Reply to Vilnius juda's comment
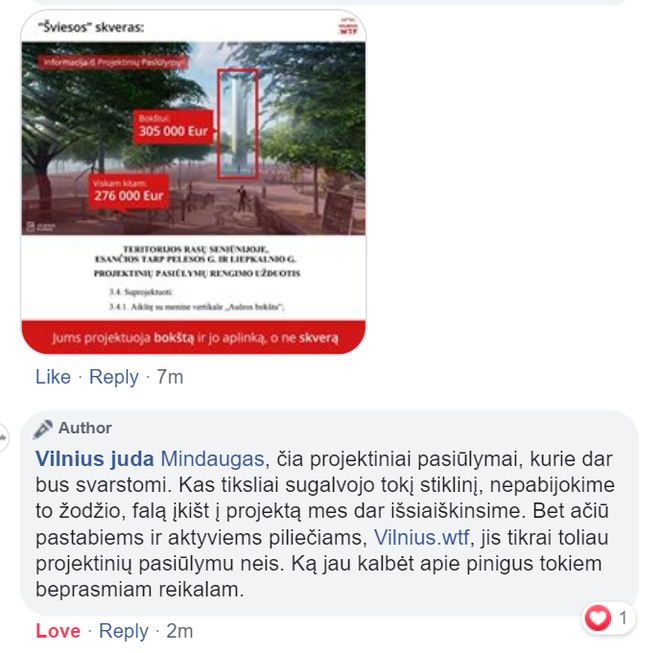Image resolution: width=660 pixels, height=653 pixels. (124, 631)
